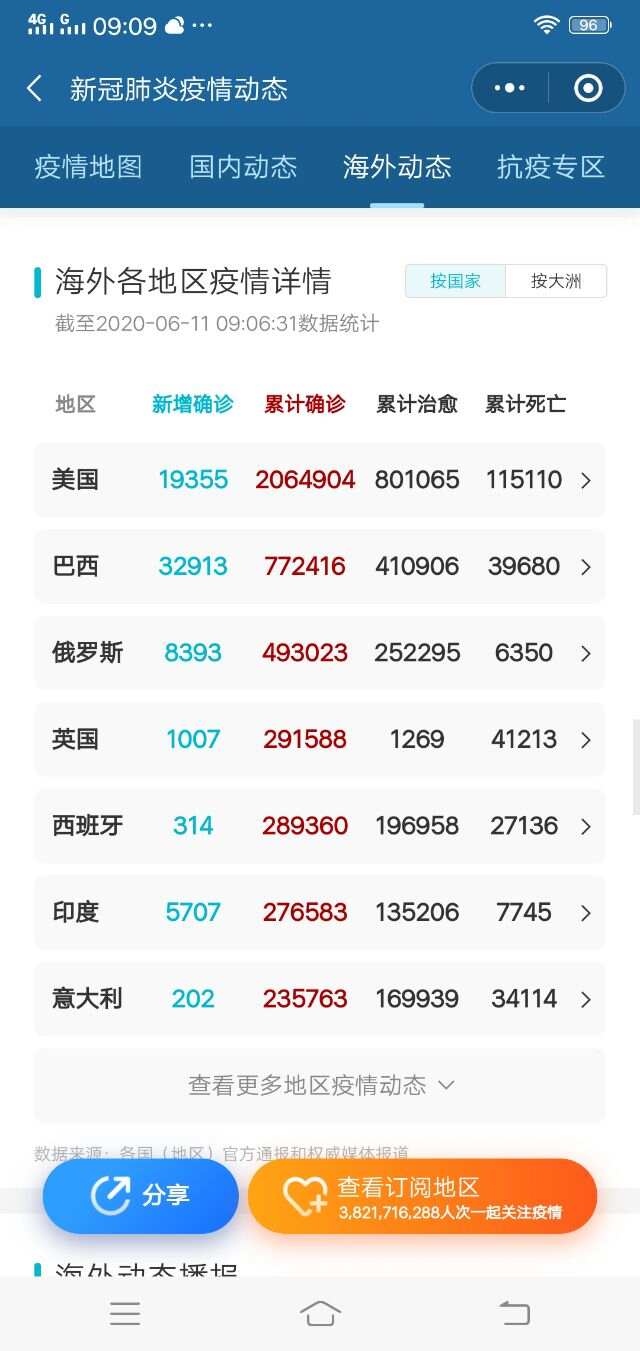This screenshot has width=640, height=1351.
Task: Tap the 分享 share button
Action: pos(140,1195)
